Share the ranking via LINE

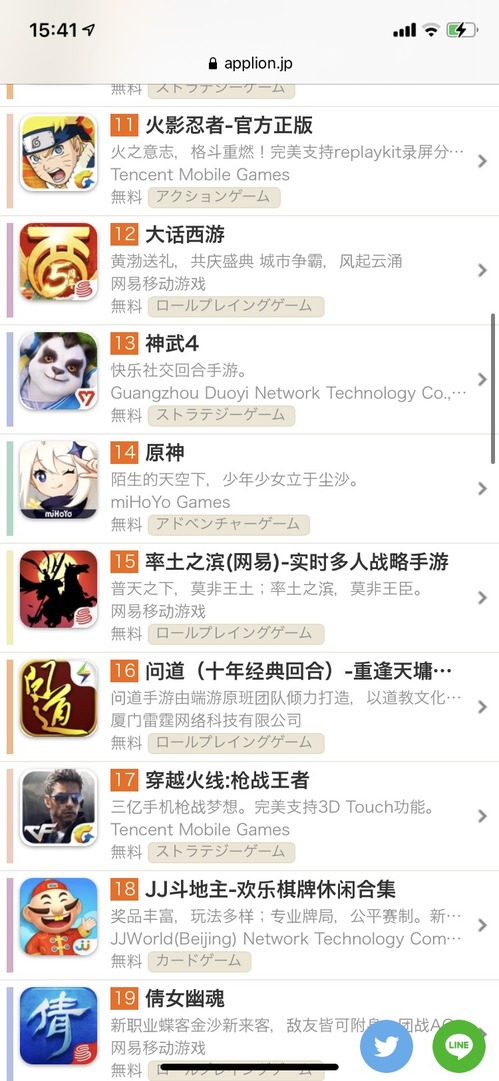(x=459, y=1046)
